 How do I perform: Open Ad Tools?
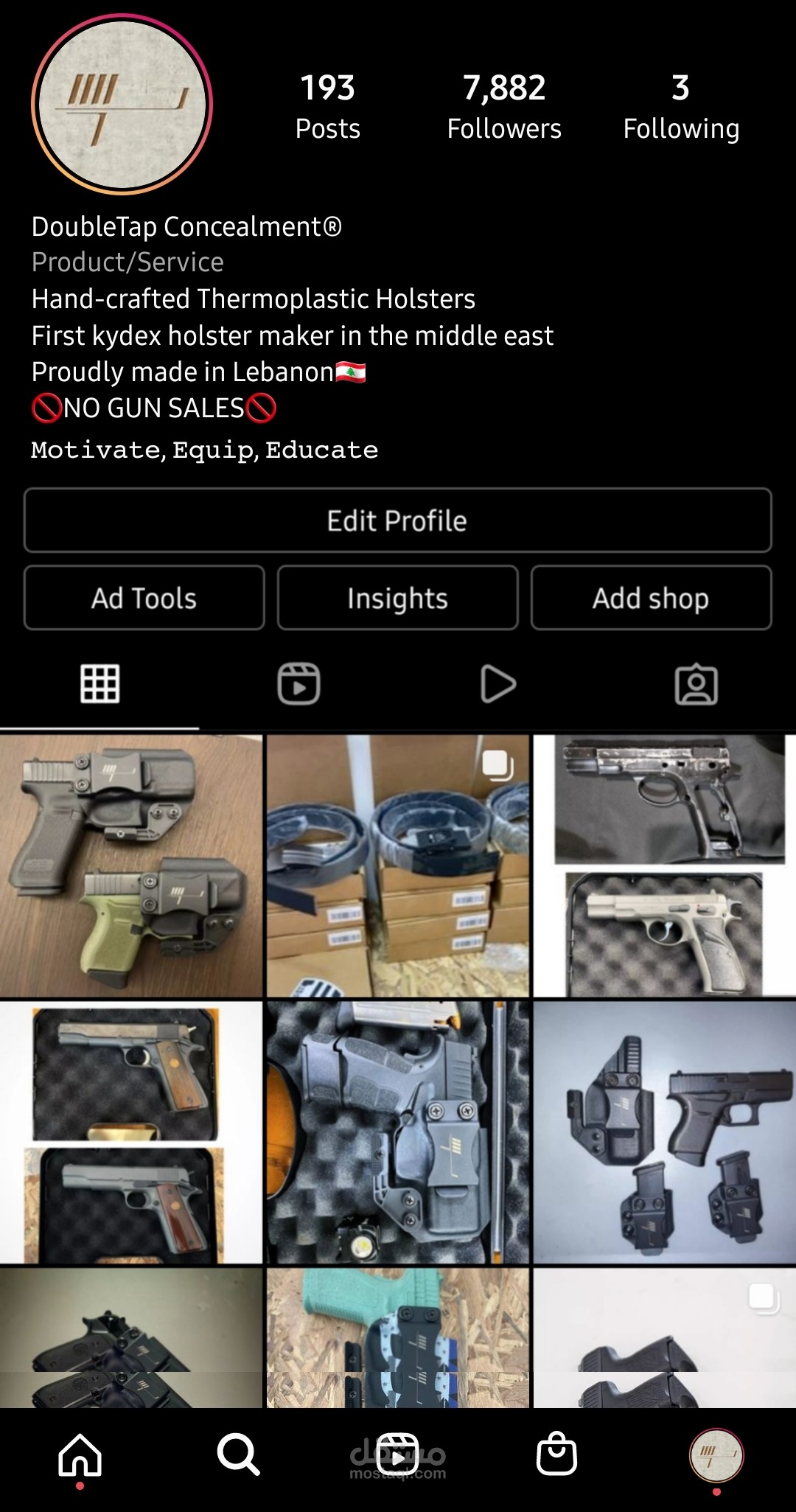click(x=144, y=598)
